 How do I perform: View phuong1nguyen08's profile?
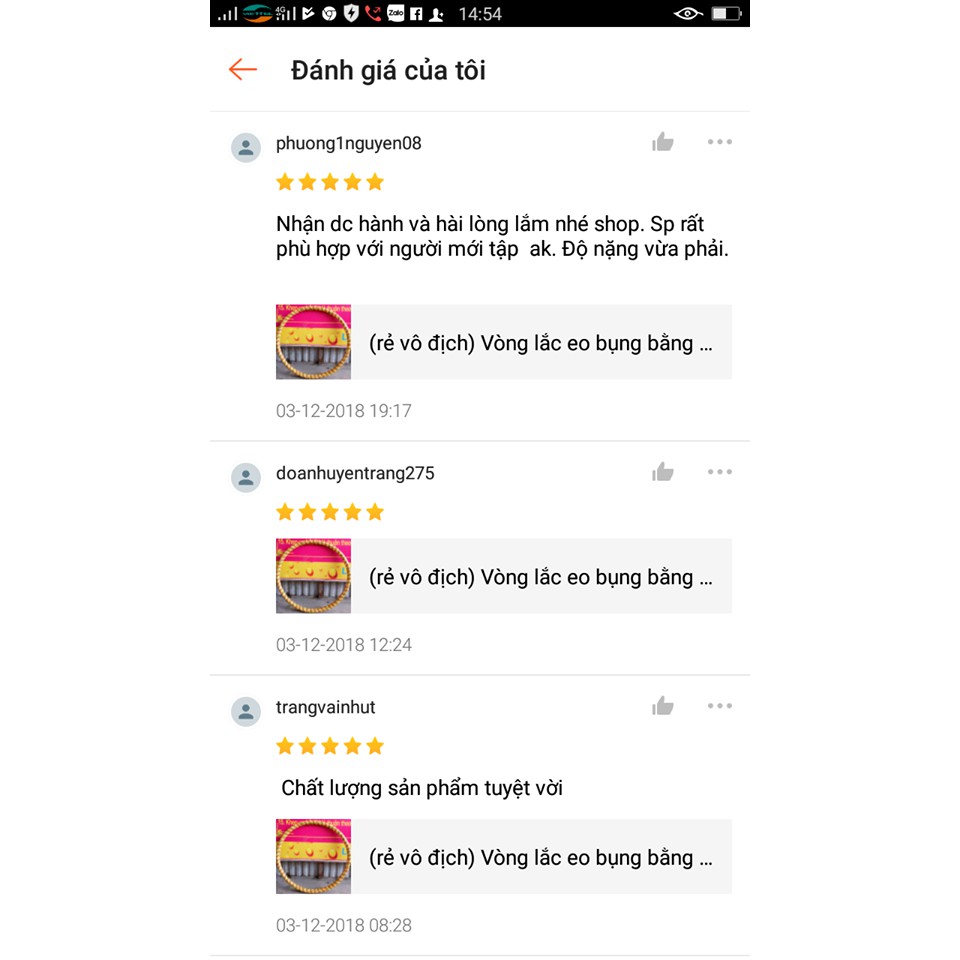click(x=246, y=147)
